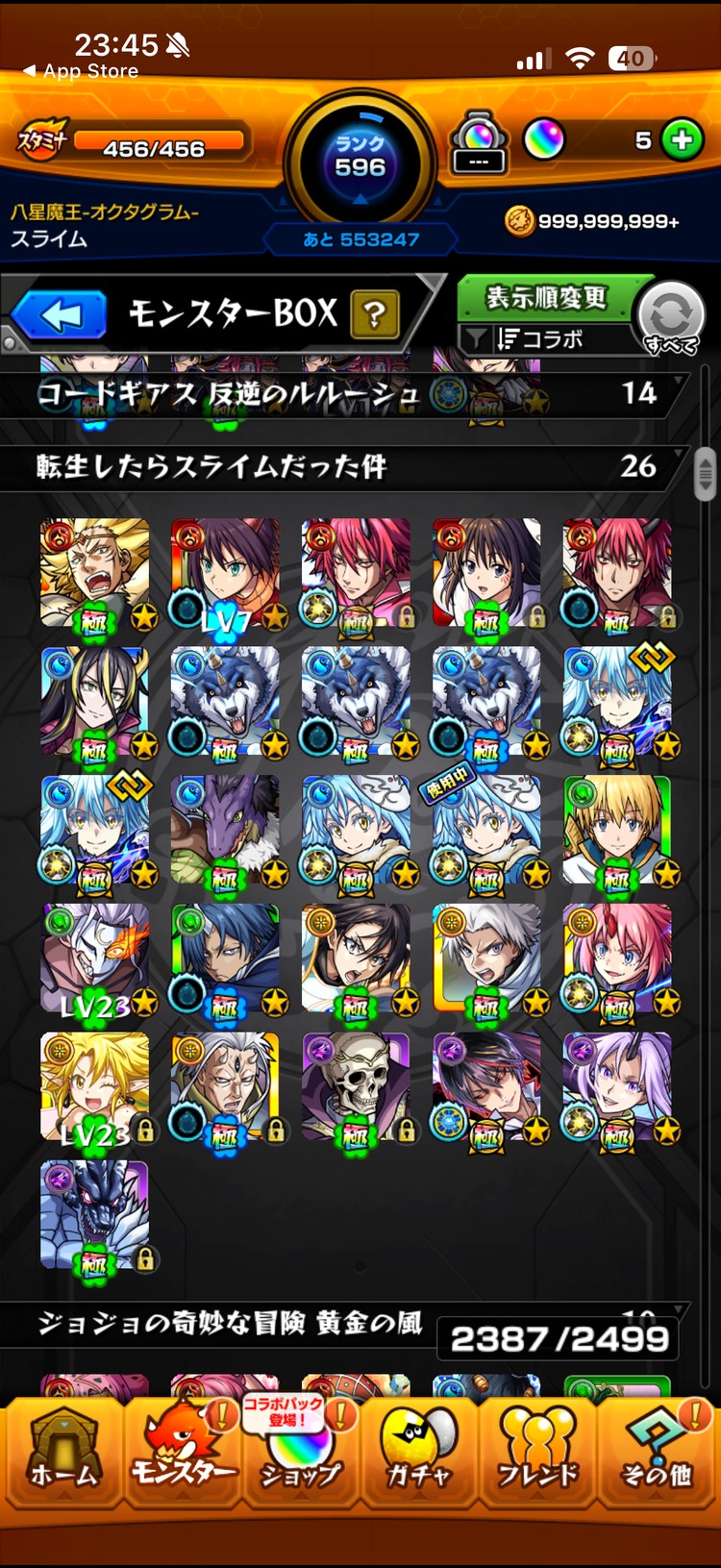Open the その他 tab
The image size is (721, 1568).
(657, 1452)
